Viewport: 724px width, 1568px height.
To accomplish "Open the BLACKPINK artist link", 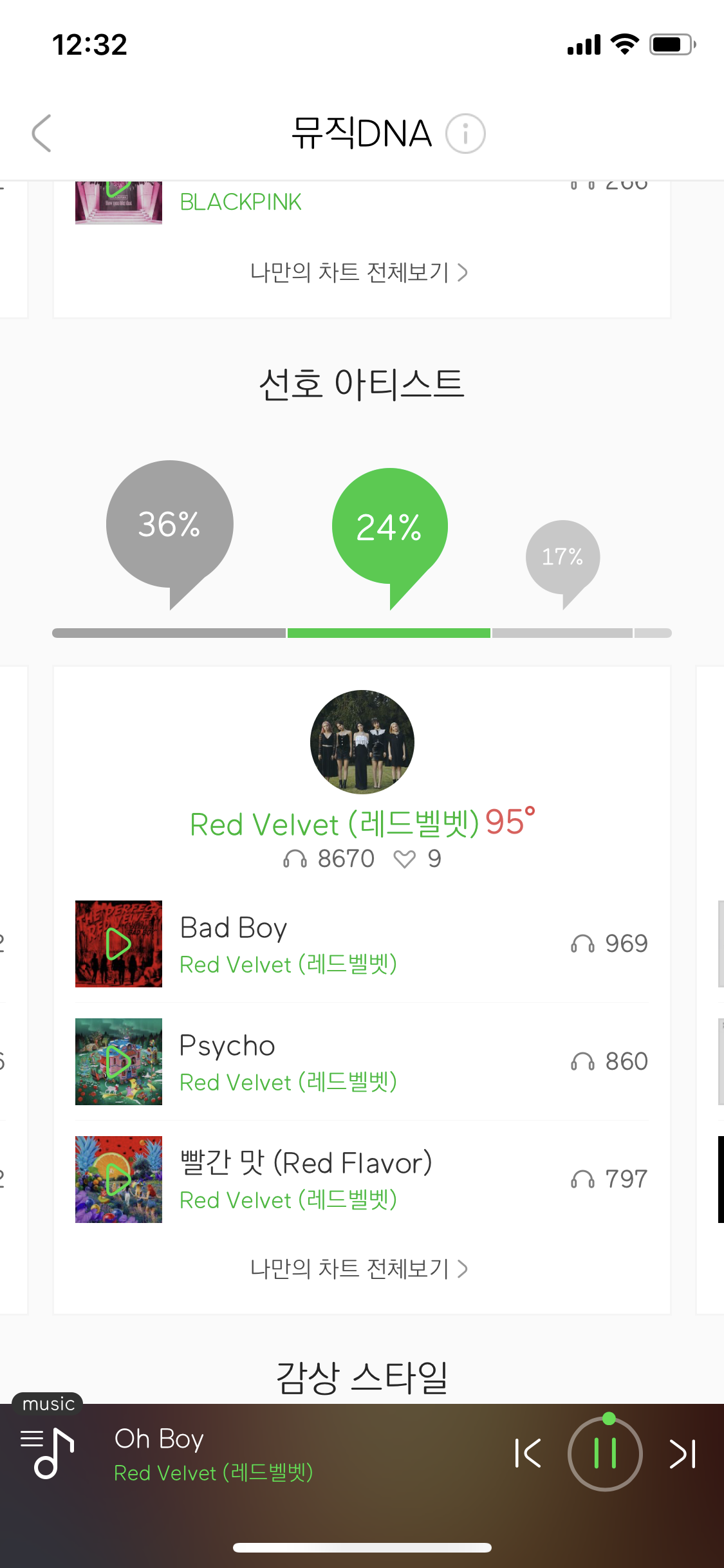I will pyautogui.click(x=241, y=202).
